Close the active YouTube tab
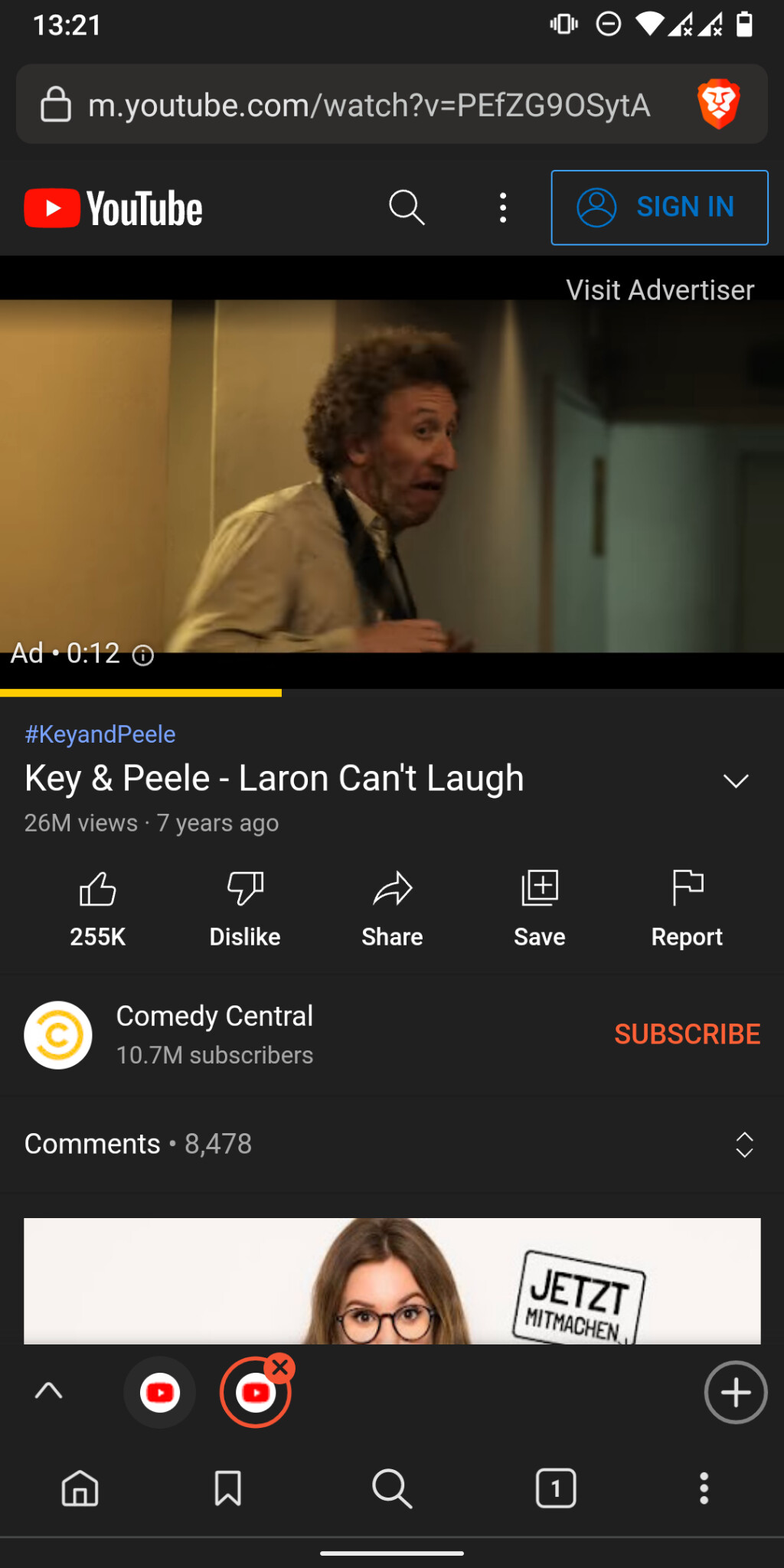Viewport: 784px width, 1568px height. 281,1367
